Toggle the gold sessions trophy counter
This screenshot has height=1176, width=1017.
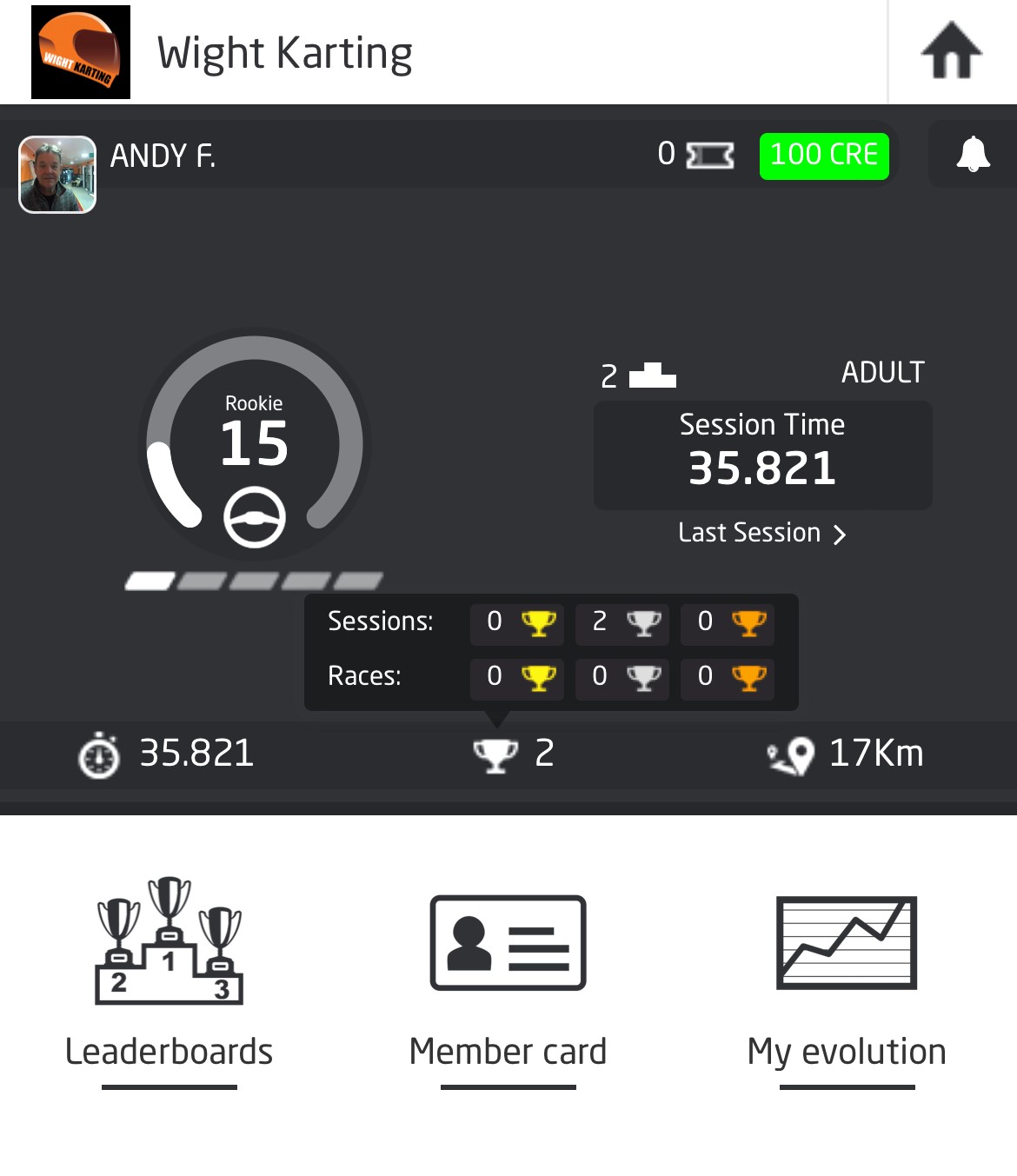(517, 623)
